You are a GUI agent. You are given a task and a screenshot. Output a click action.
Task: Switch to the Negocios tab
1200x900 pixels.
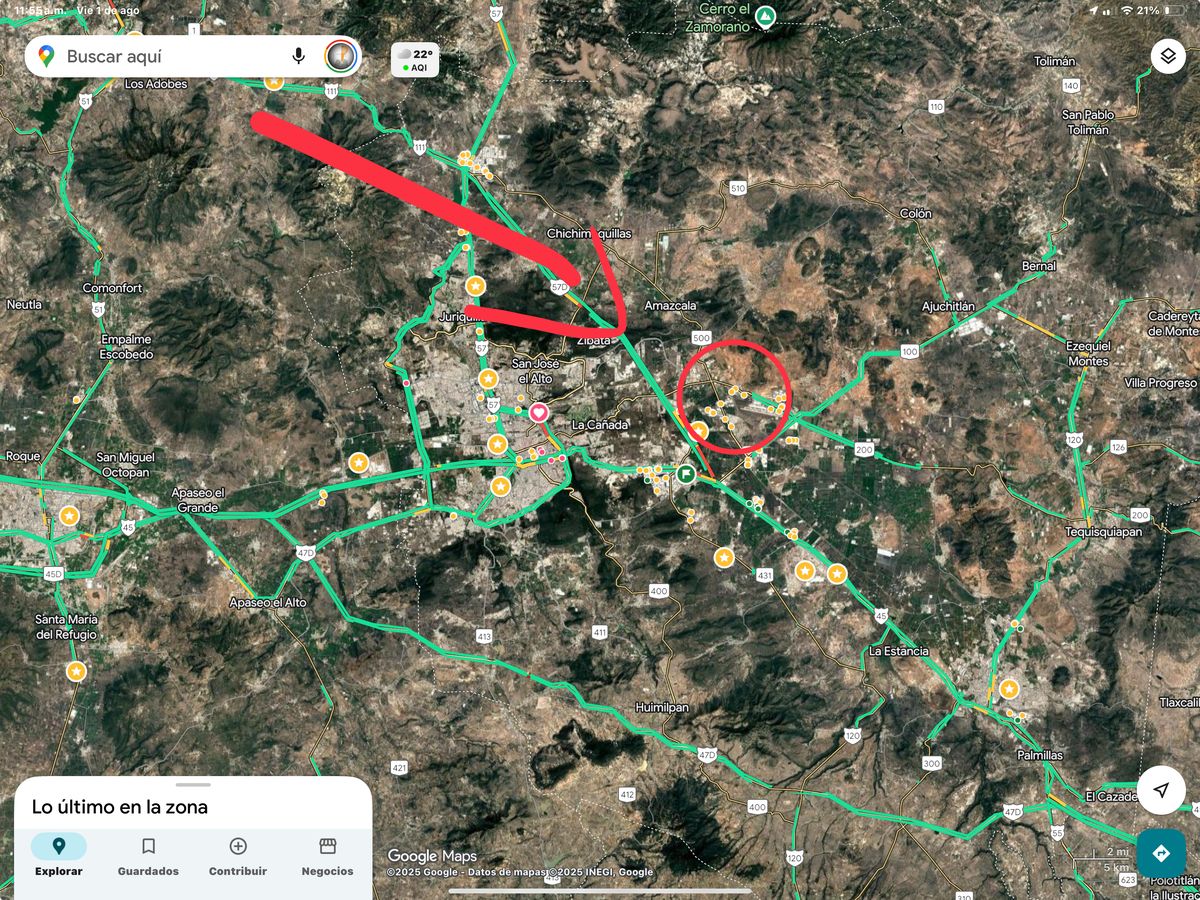(x=327, y=857)
